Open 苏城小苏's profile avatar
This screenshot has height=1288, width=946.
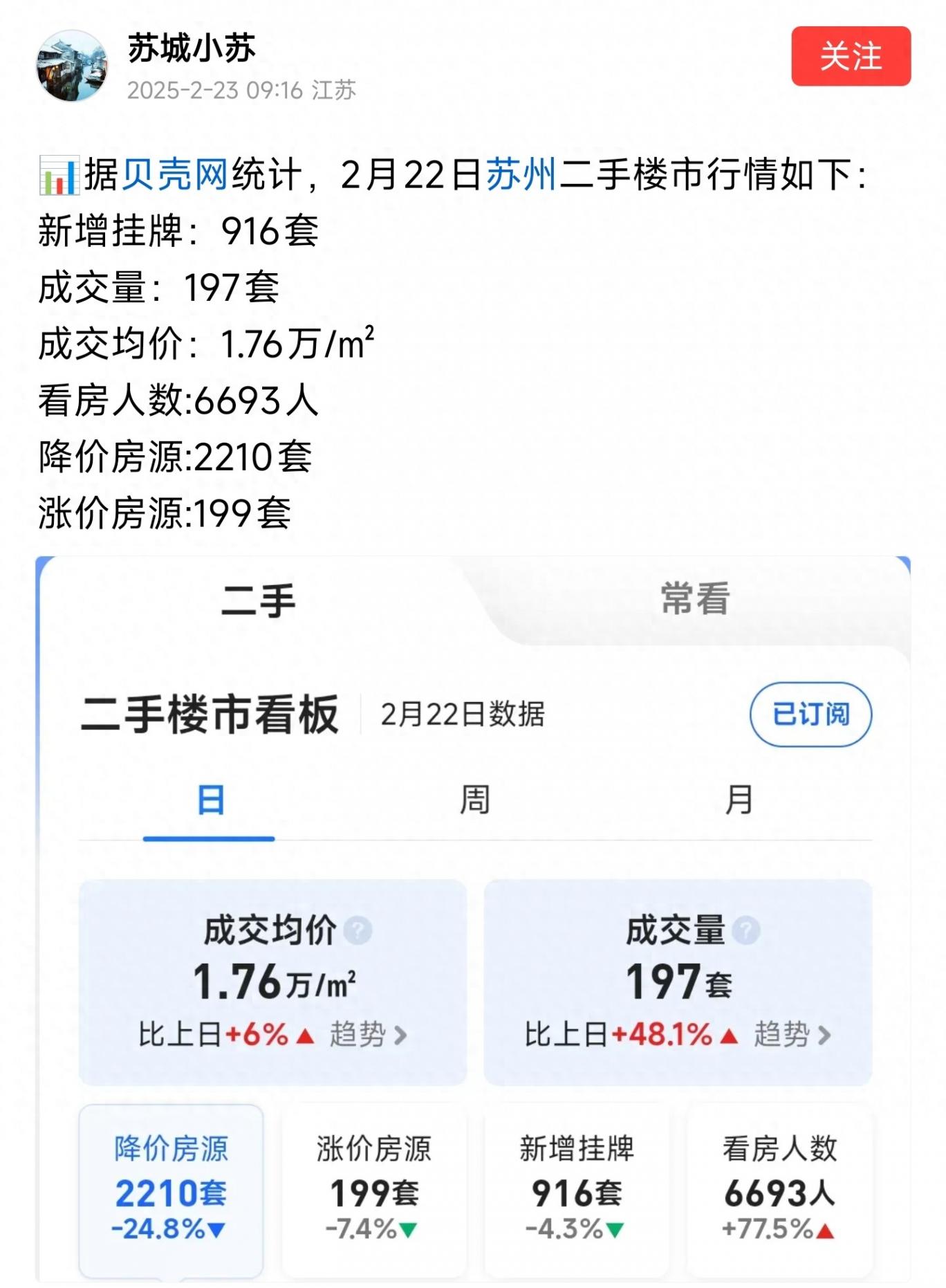(x=72, y=66)
